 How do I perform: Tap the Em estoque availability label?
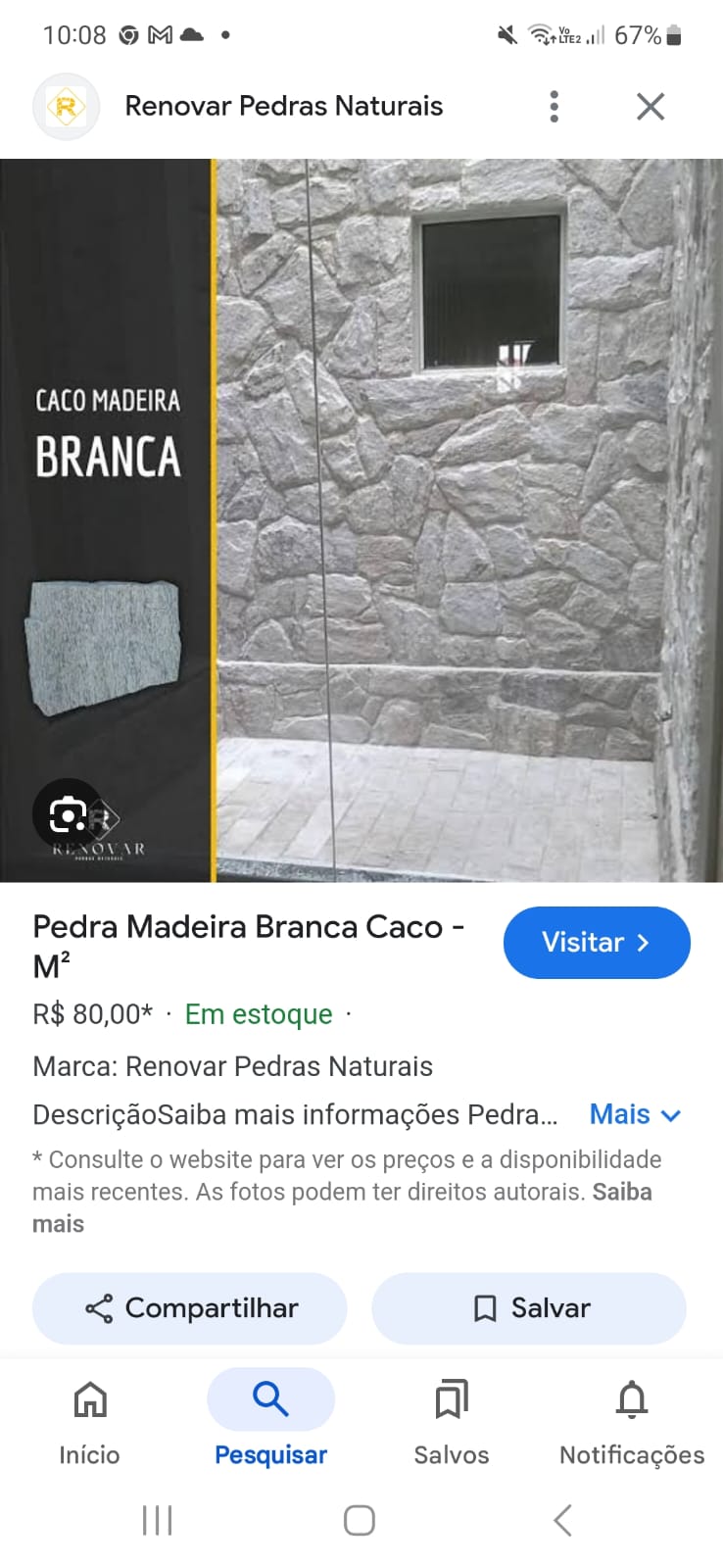258,1014
